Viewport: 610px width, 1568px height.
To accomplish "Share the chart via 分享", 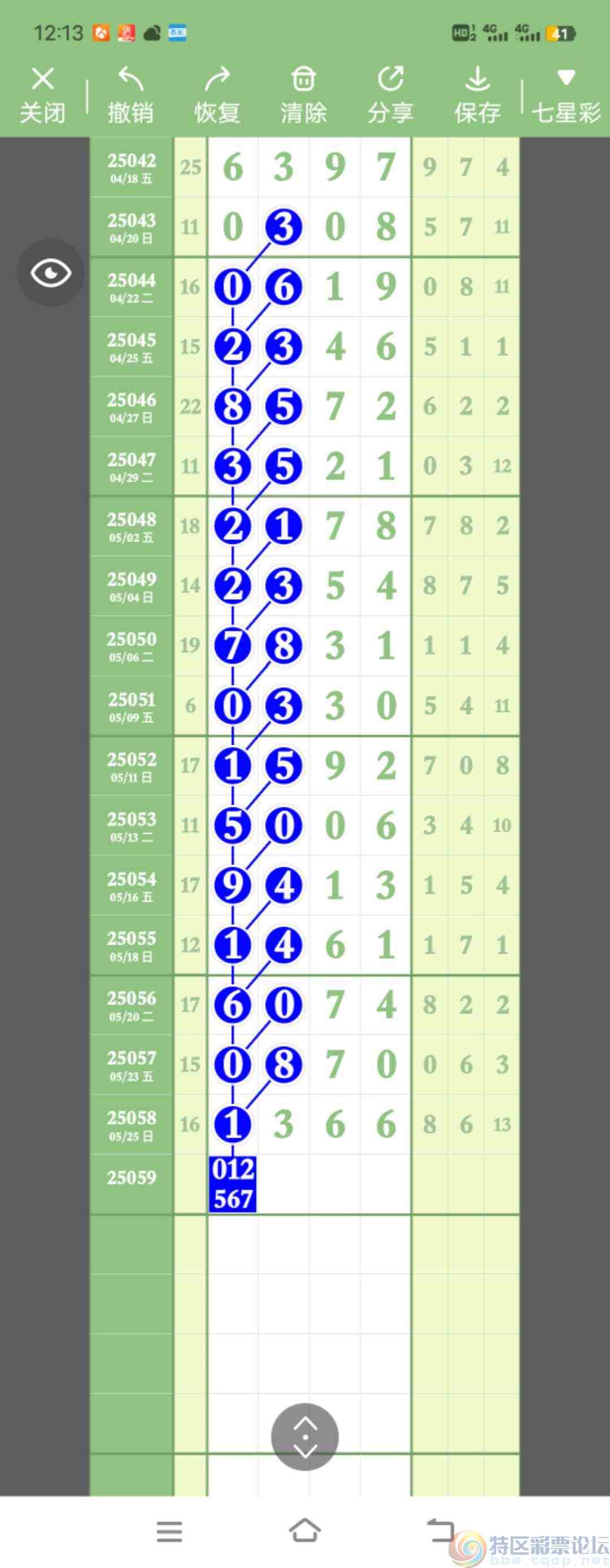I will tap(390, 95).
